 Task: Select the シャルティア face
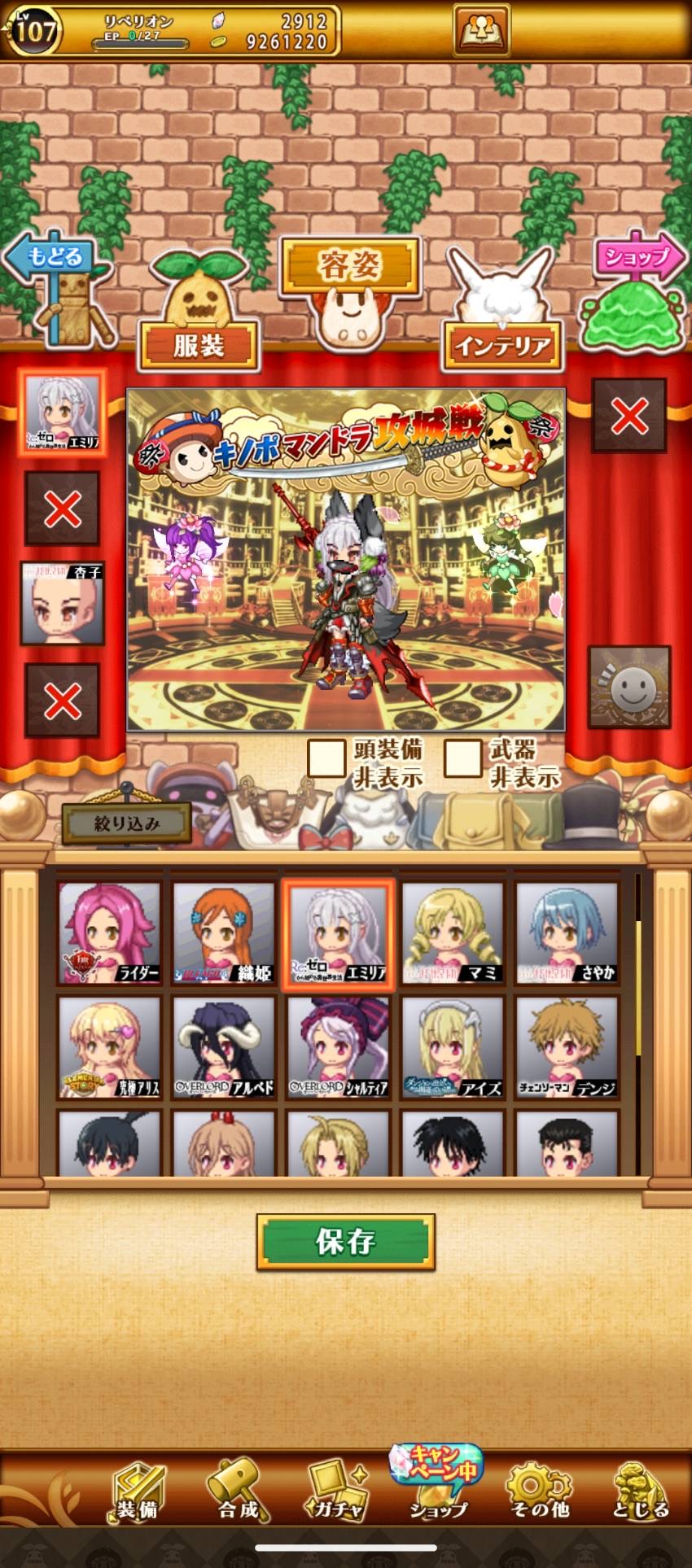(x=339, y=1047)
